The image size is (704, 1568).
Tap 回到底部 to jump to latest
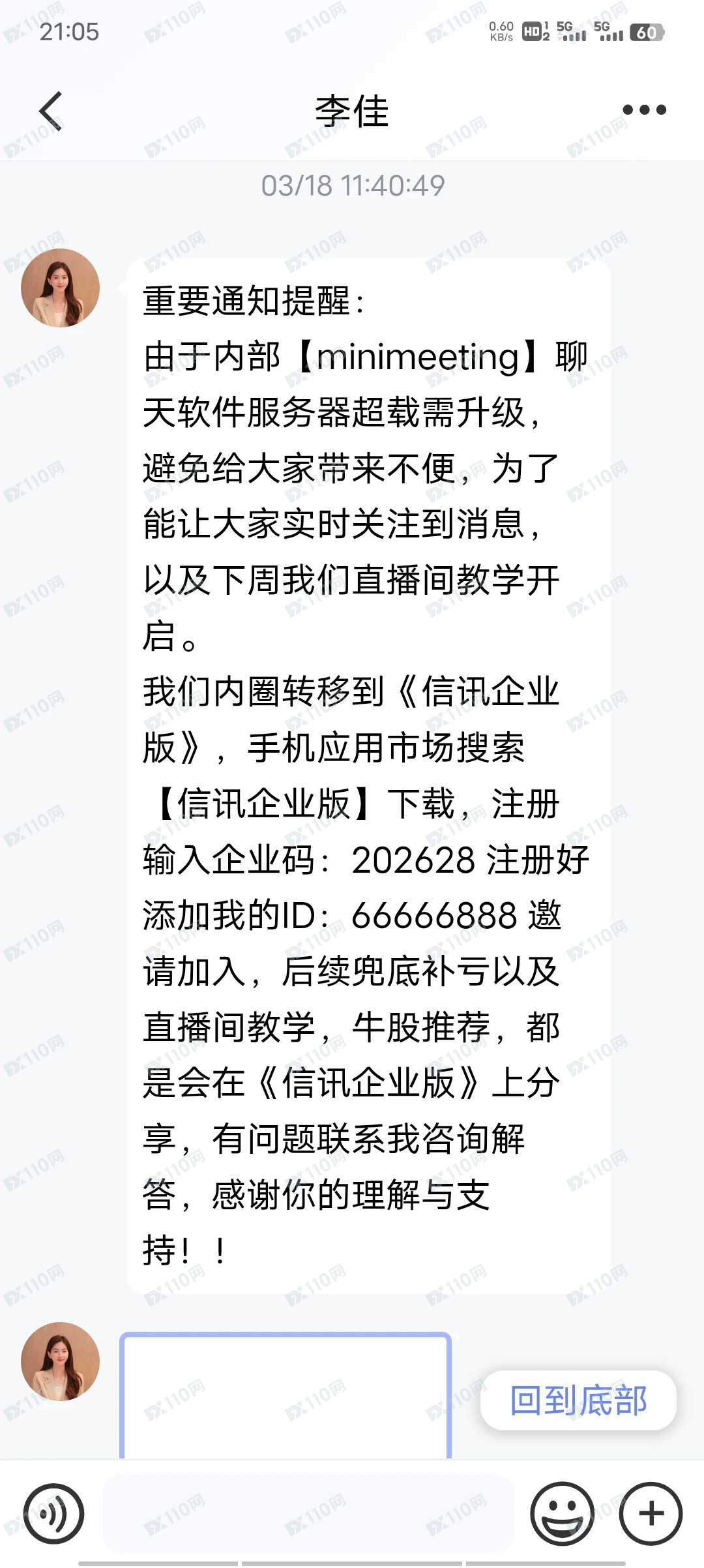[x=578, y=1400]
